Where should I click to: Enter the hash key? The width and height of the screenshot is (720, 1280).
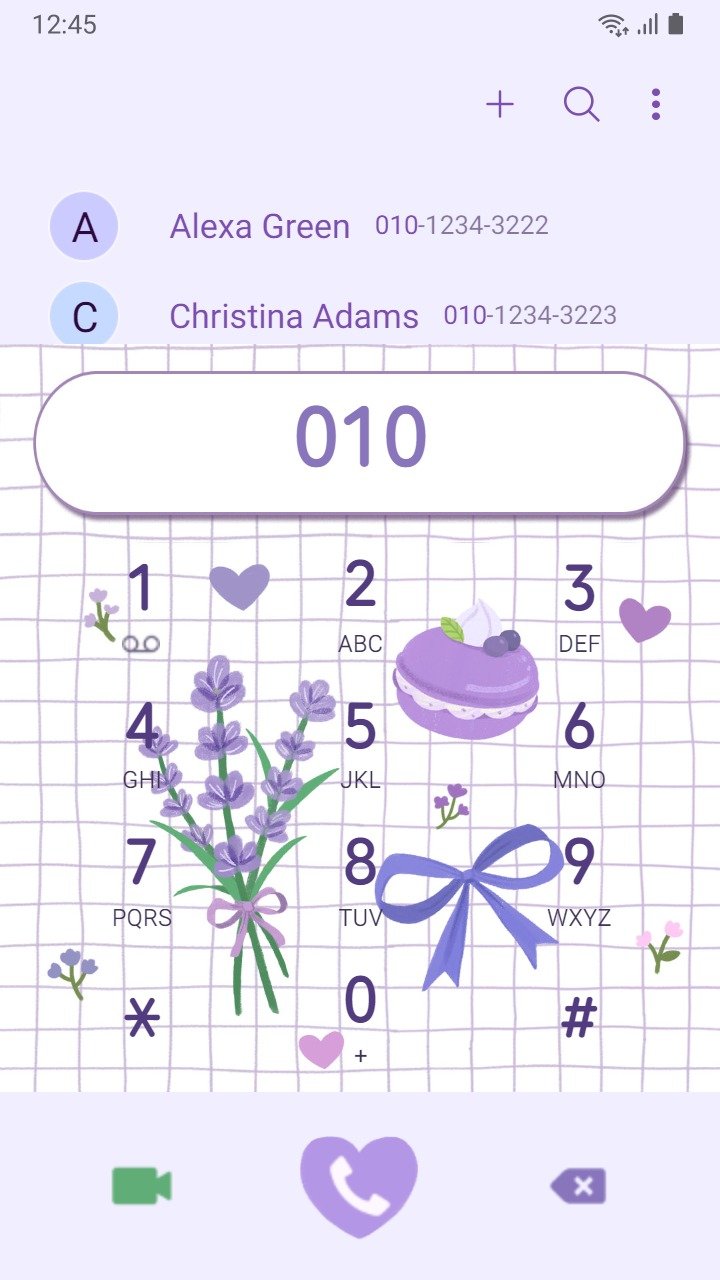(x=579, y=1018)
